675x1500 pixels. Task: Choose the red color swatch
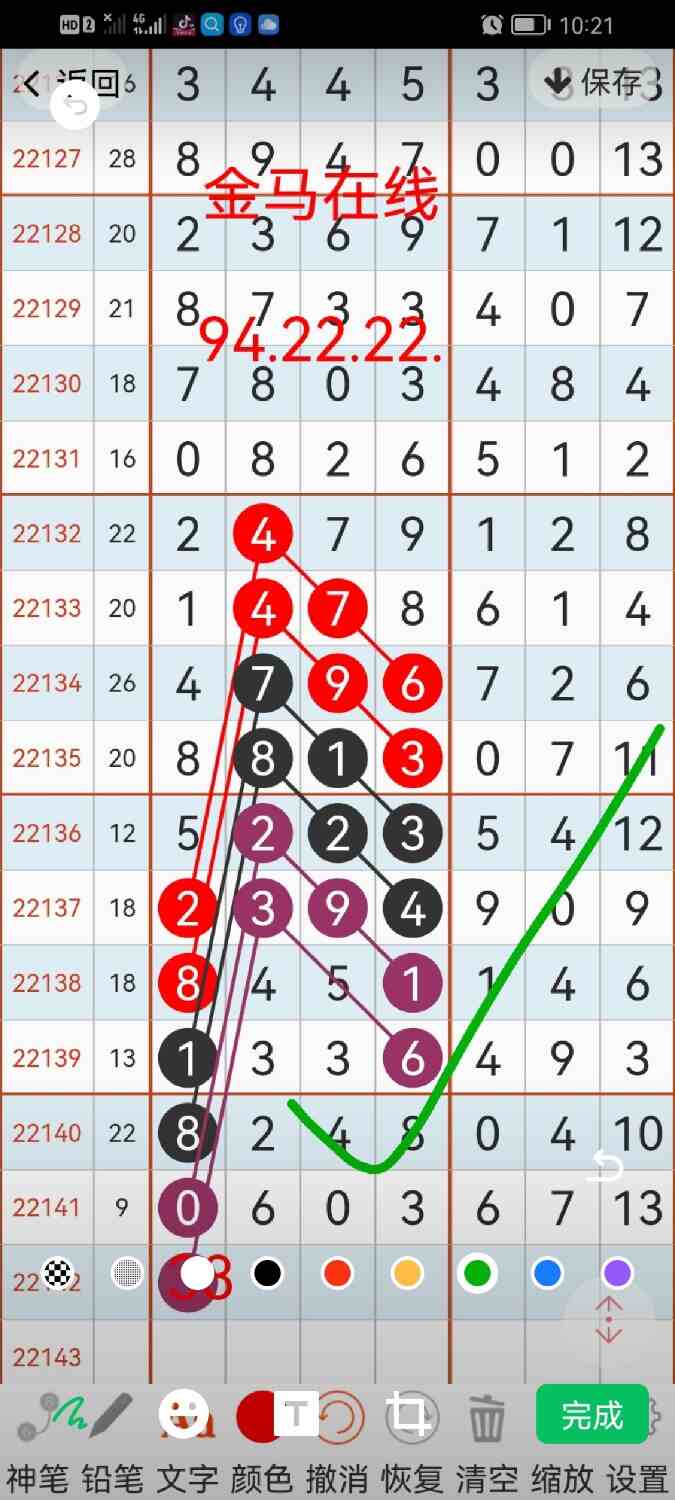click(x=336, y=1272)
